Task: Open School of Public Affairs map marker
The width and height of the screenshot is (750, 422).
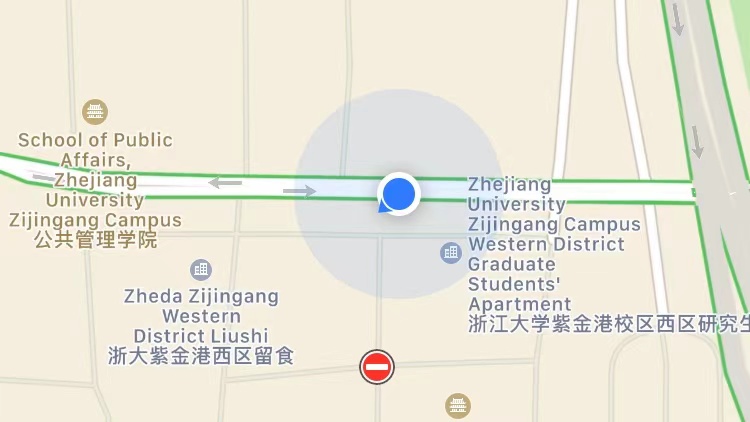Action: point(96,111)
